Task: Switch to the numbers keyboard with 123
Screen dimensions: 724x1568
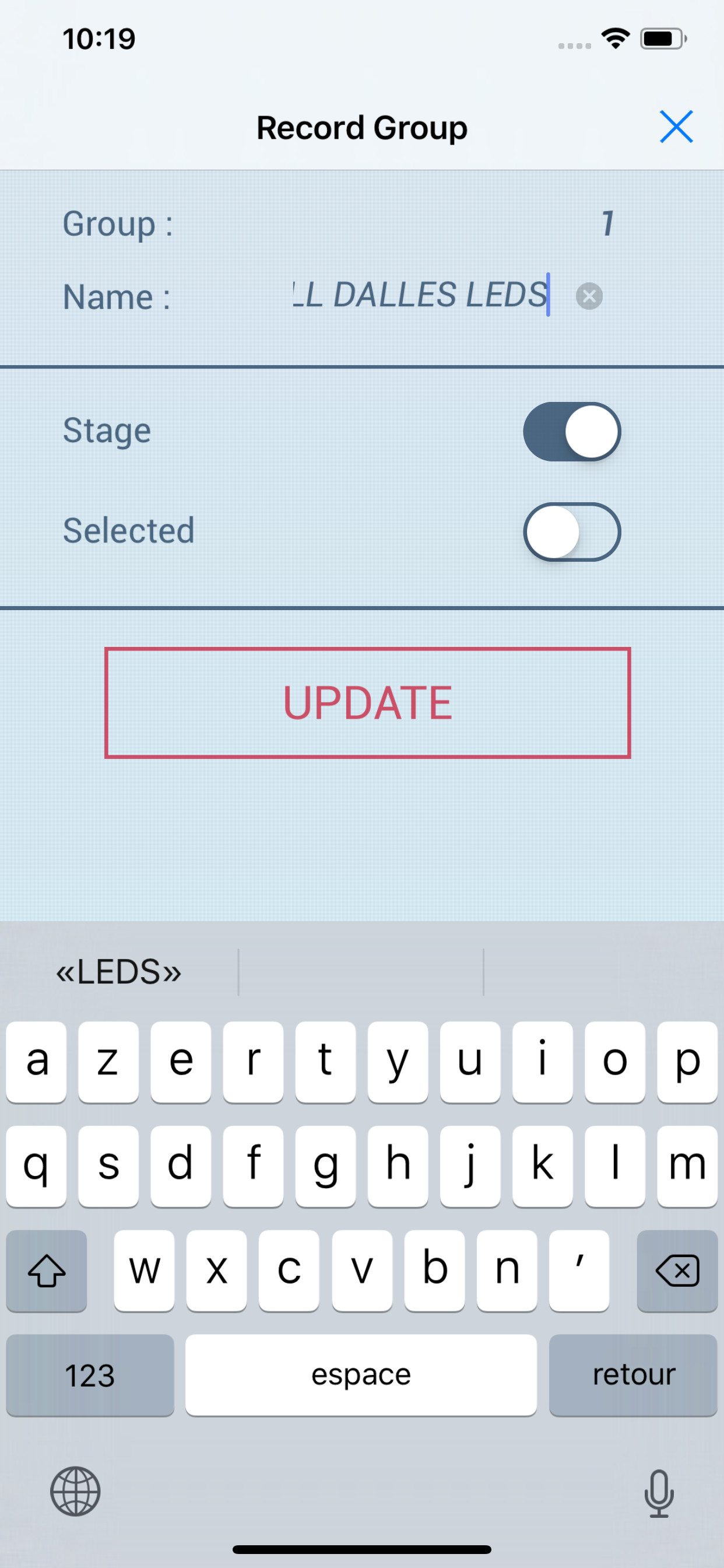Action: tap(89, 1374)
